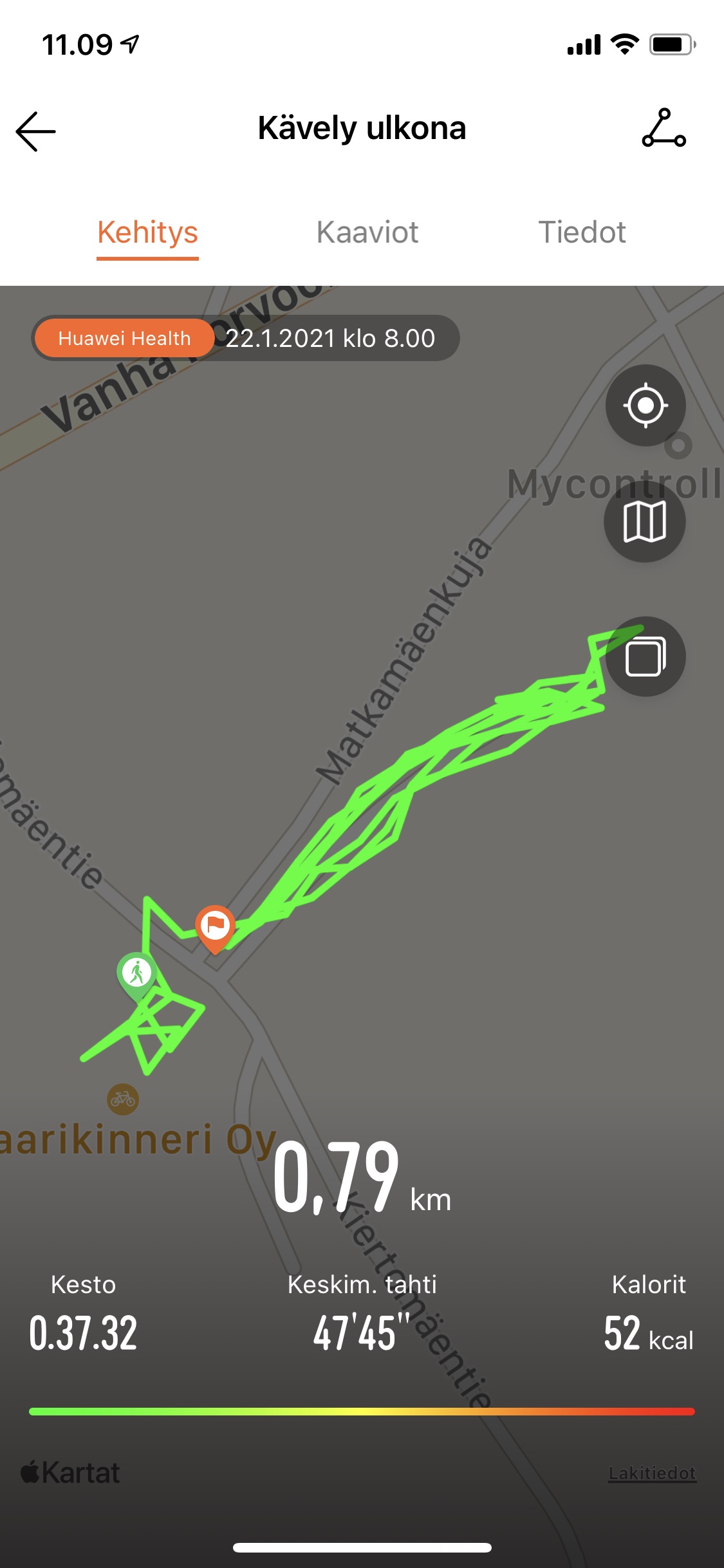Open the route share icon
The height and width of the screenshot is (1568, 724).
tap(664, 128)
